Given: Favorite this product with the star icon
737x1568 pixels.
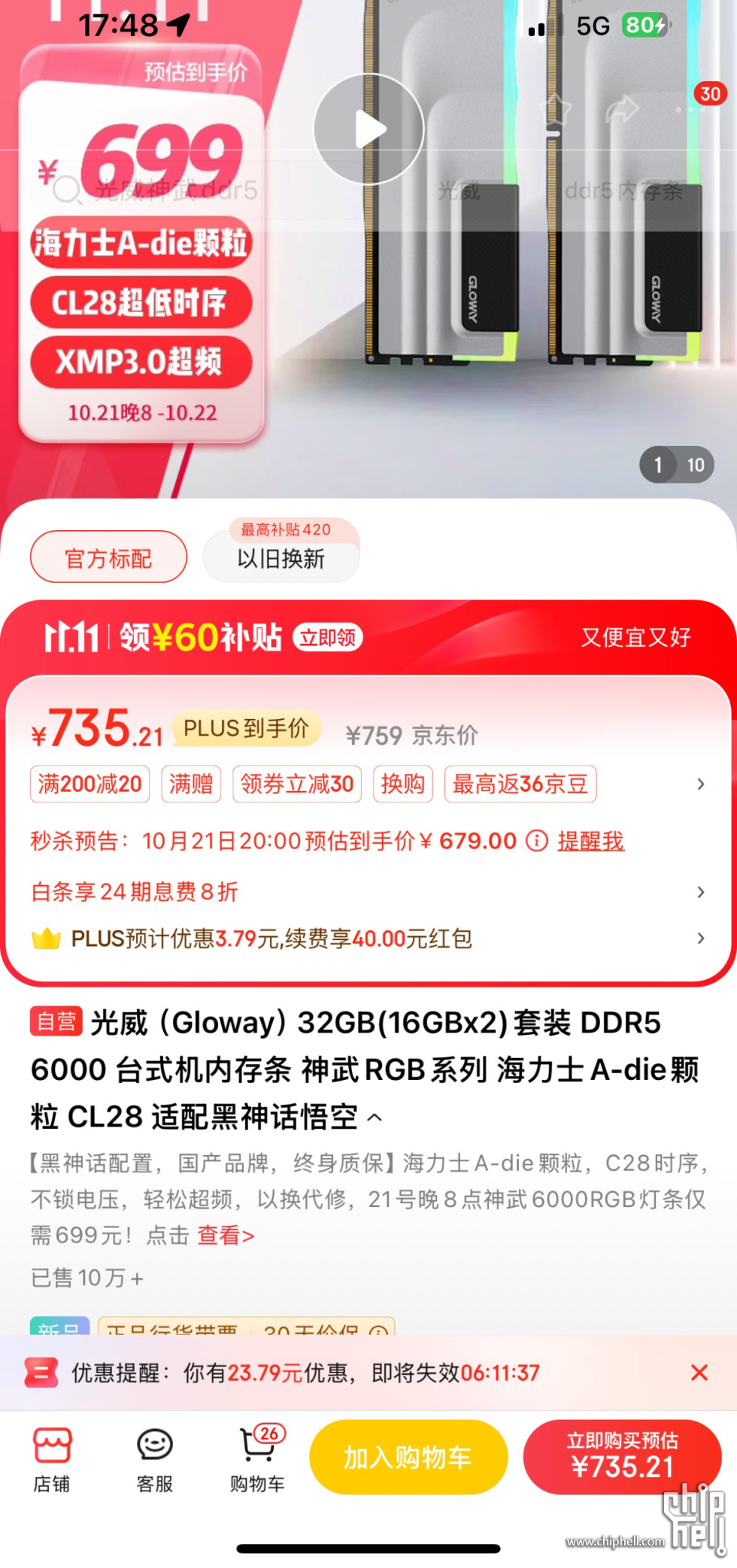Looking at the screenshot, I should coord(554,110).
